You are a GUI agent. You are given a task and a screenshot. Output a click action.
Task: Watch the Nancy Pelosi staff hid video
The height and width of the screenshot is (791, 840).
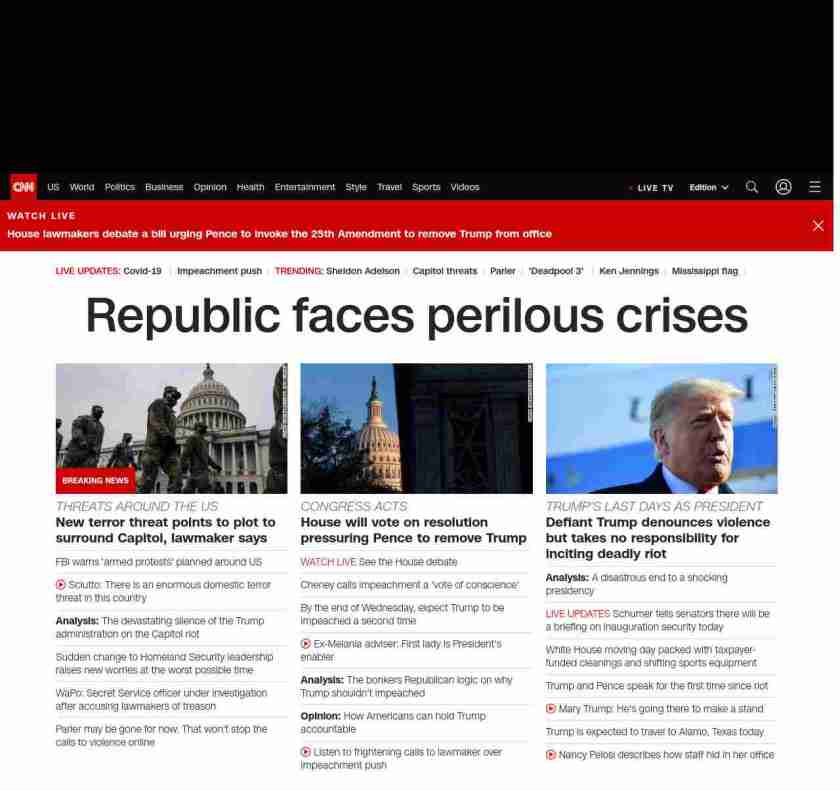[x=665, y=755]
